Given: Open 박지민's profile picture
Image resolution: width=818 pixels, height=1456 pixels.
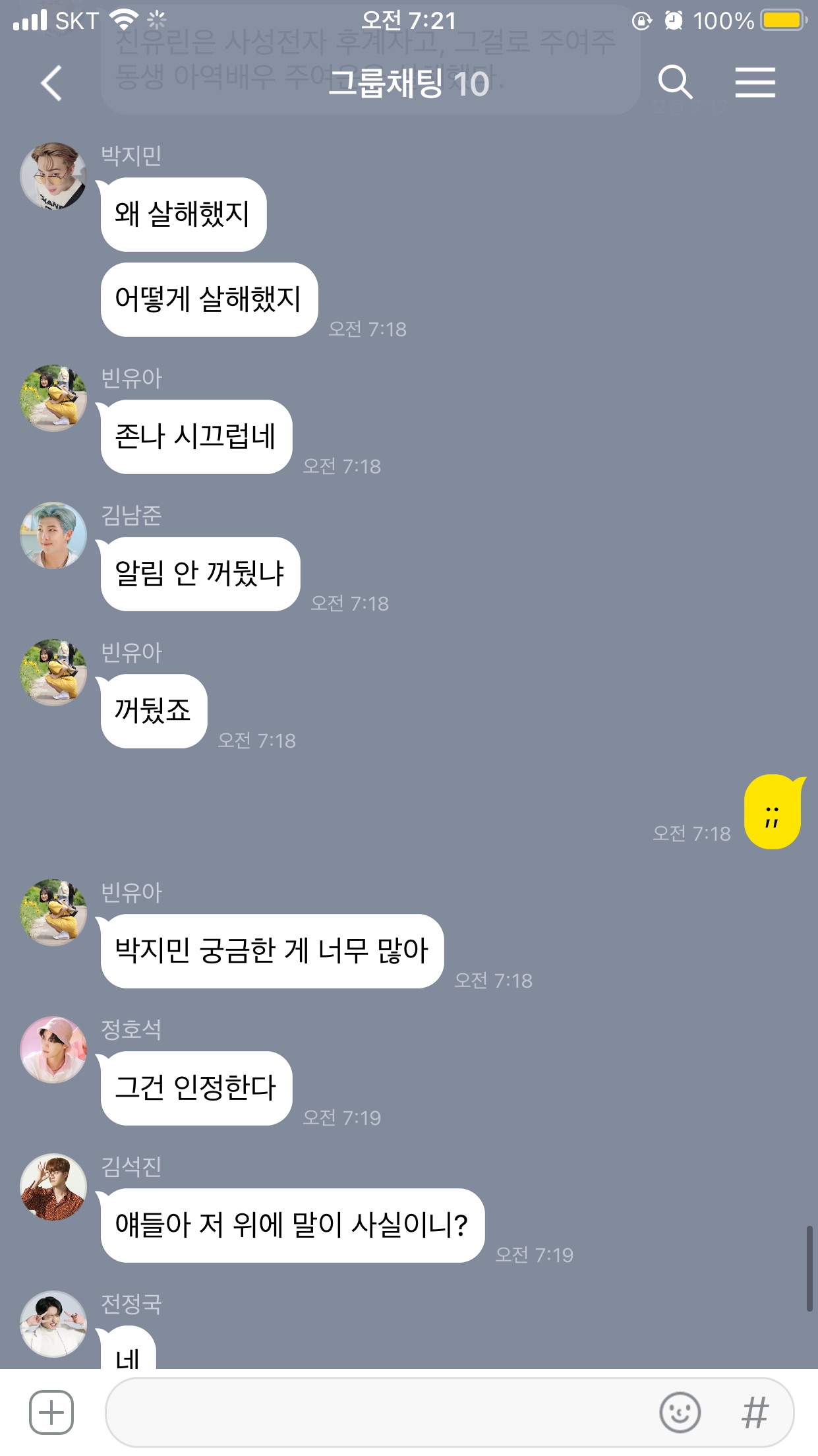Looking at the screenshot, I should tap(53, 176).
